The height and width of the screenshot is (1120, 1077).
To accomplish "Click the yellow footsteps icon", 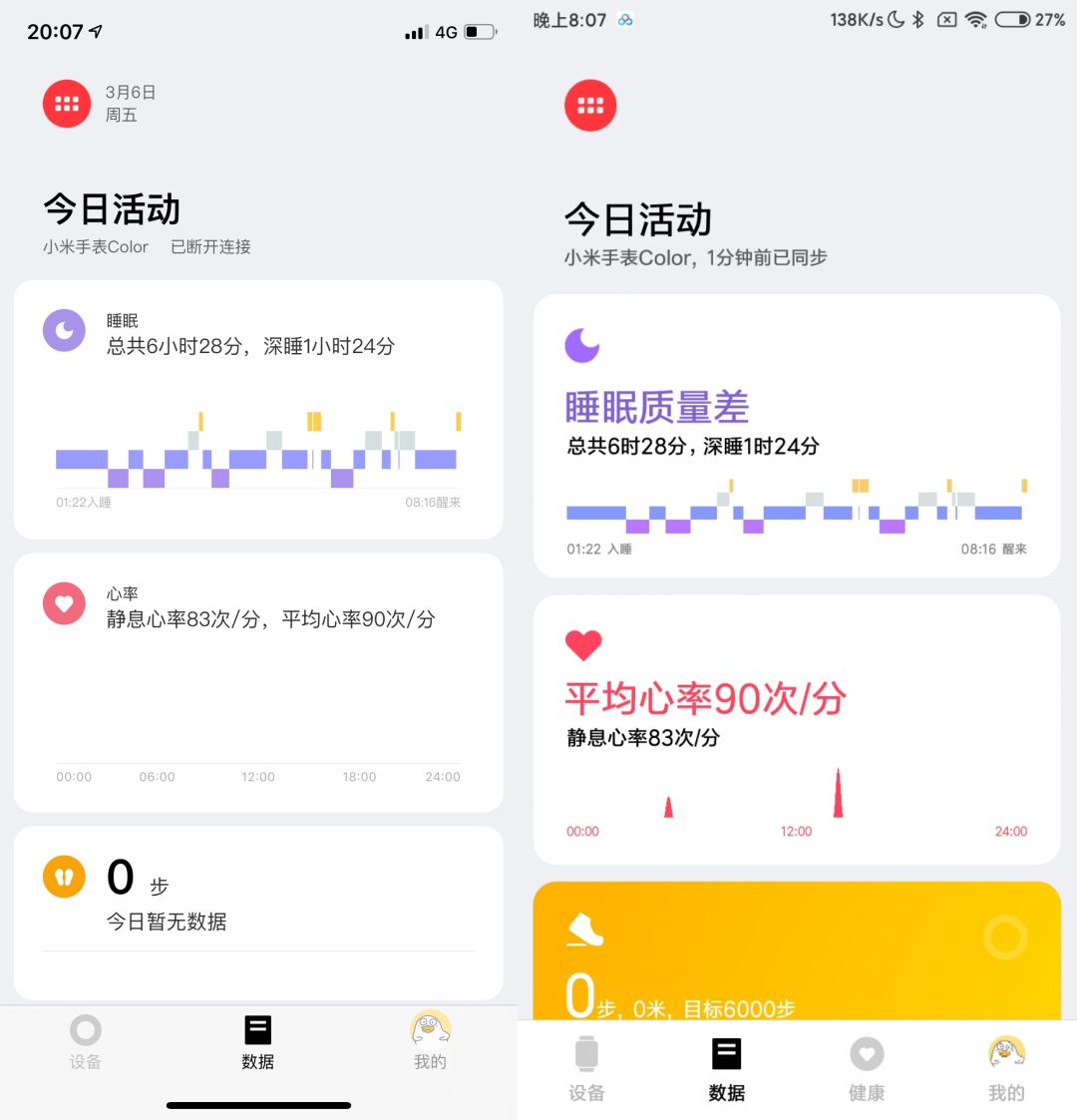I will (64, 879).
